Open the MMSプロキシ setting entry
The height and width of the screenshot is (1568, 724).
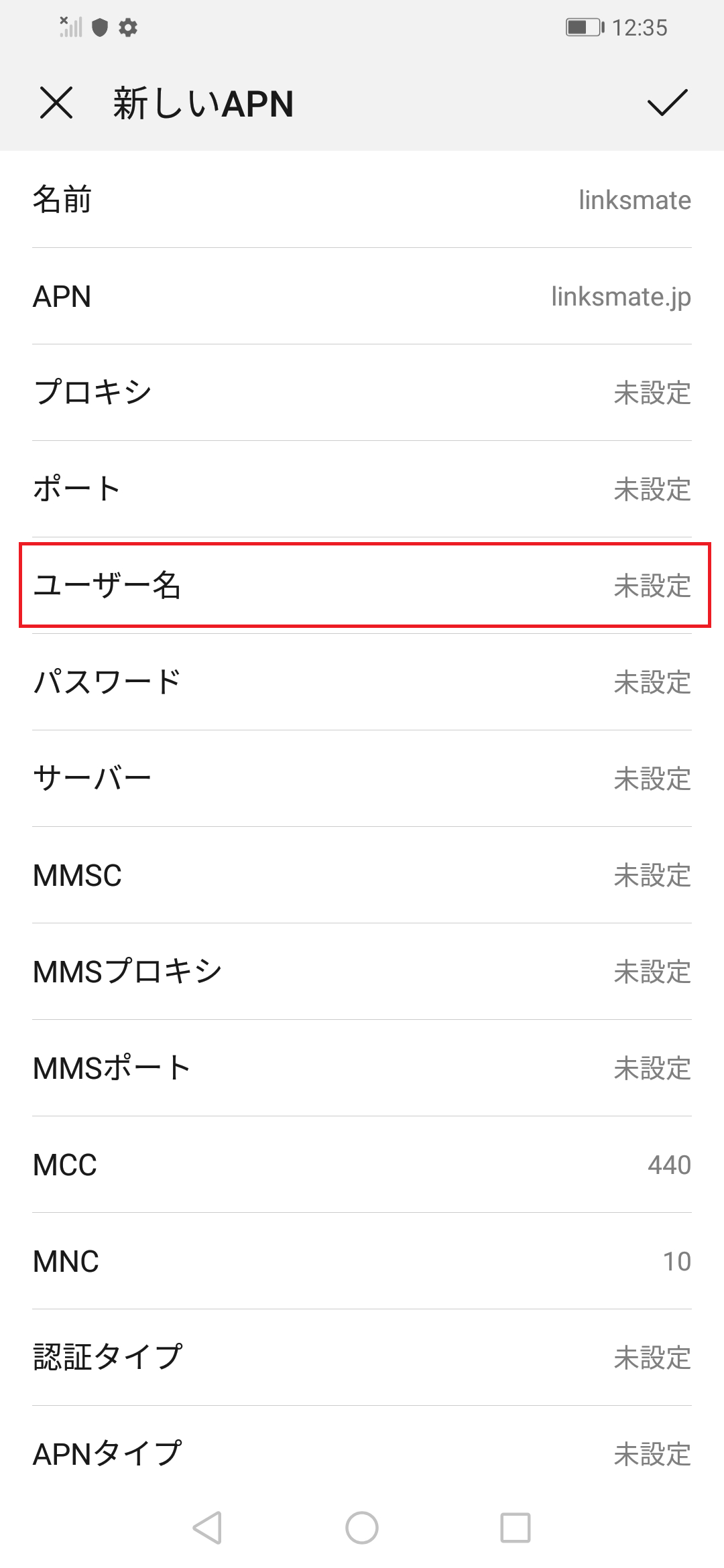[362, 972]
